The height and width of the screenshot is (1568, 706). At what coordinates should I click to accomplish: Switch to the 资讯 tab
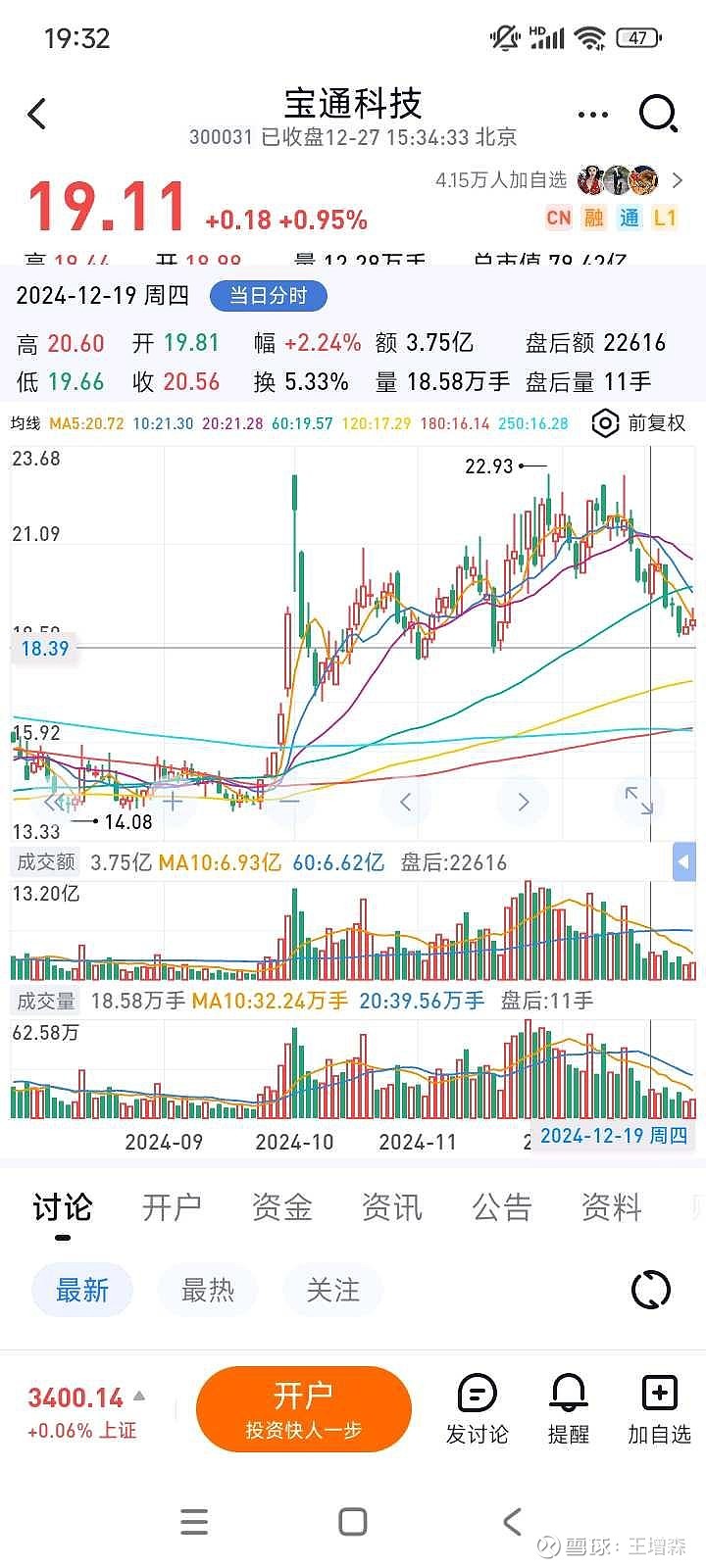click(391, 1207)
